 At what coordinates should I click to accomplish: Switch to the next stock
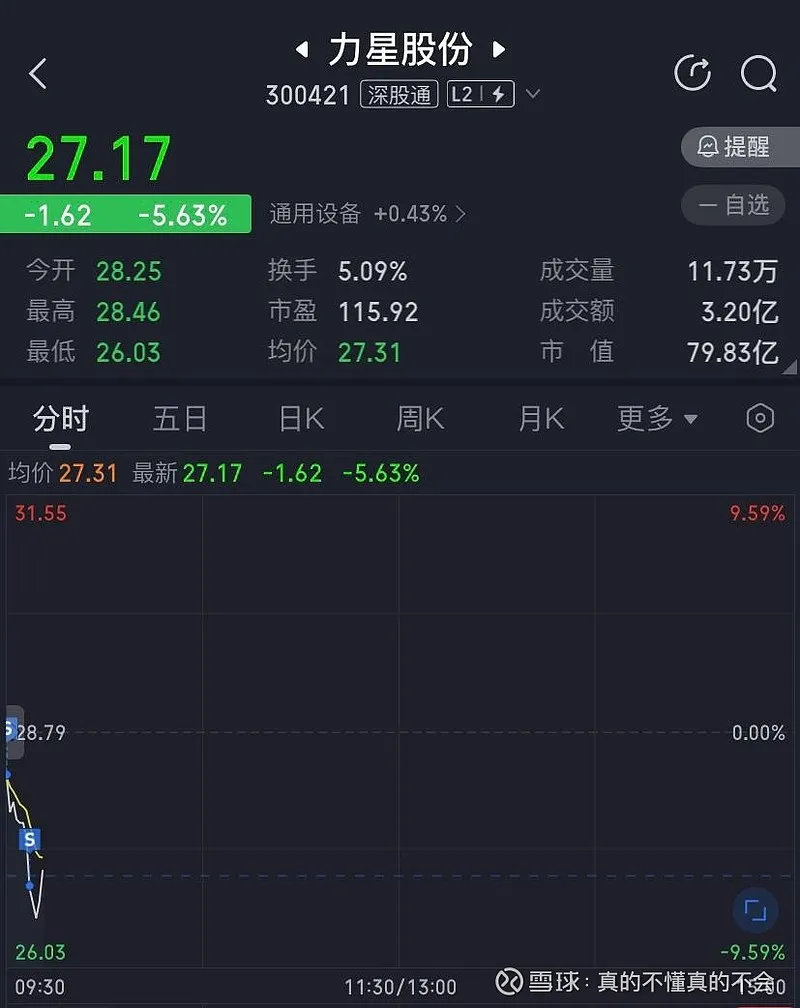(x=499, y=49)
